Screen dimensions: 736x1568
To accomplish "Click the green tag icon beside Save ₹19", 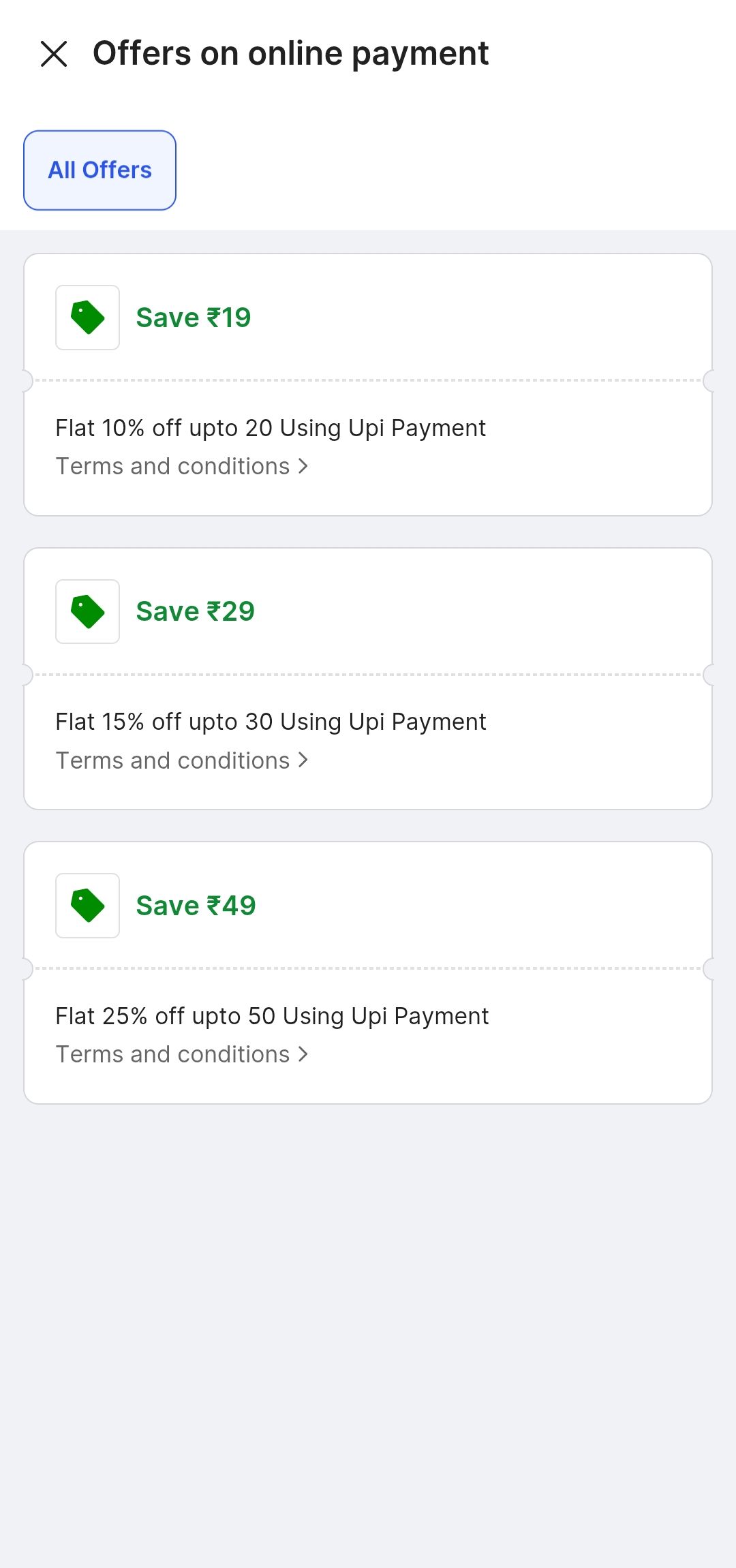I will point(87,317).
